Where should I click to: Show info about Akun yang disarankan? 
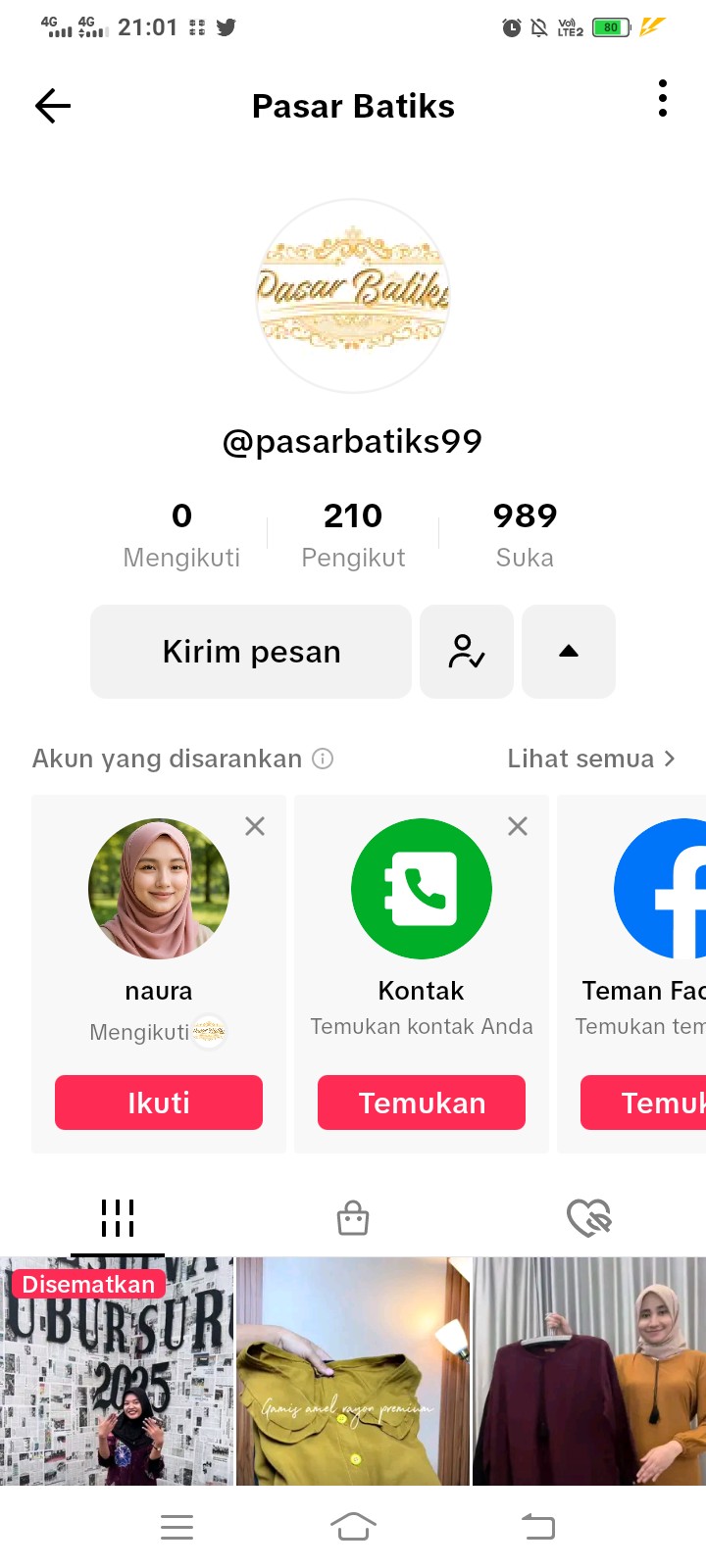323,759
